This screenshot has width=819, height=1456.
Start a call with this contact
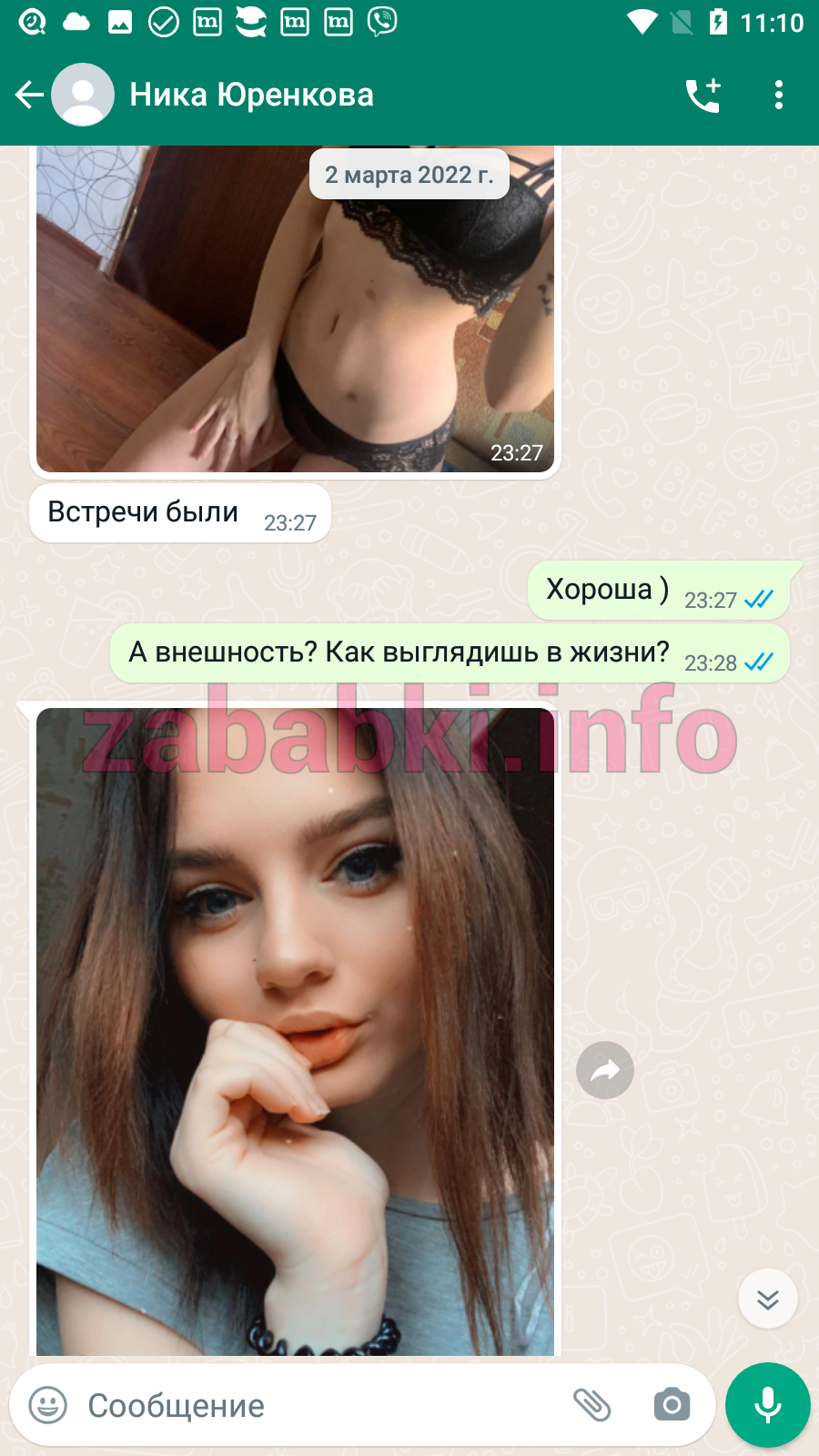coord(703,95)
